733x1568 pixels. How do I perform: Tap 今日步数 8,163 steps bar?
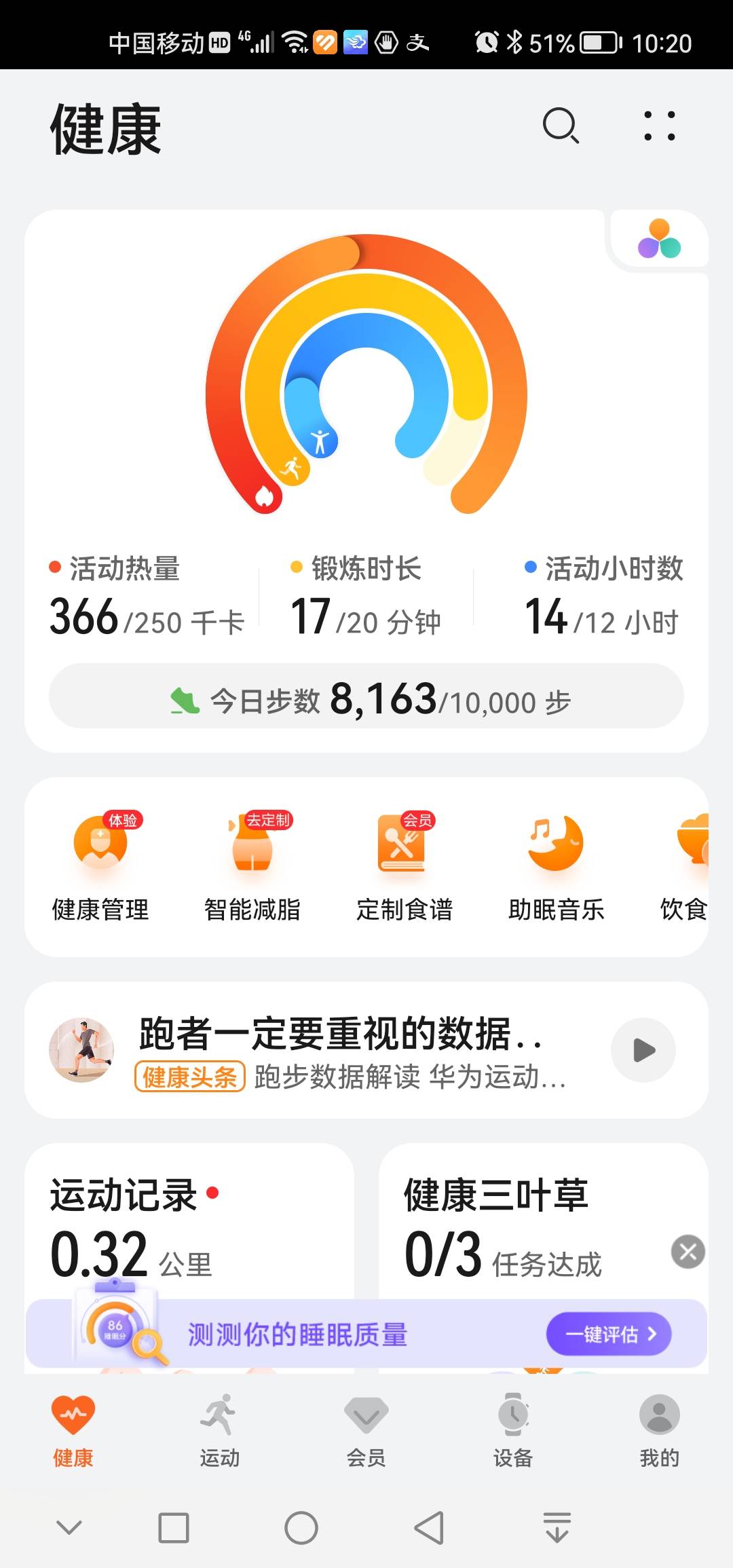pos(366,701)
